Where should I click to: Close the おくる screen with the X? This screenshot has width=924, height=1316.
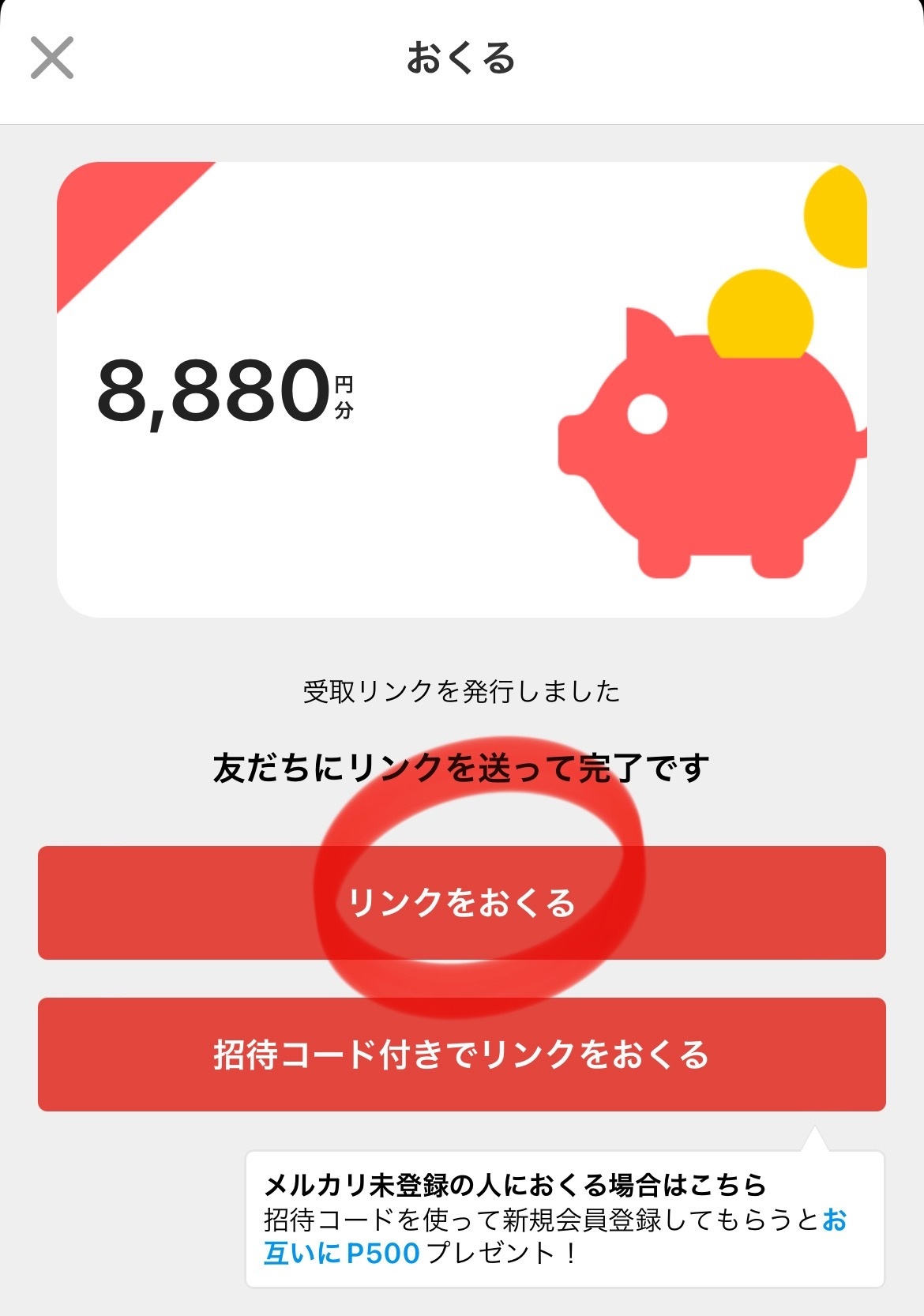click(x=52, y=58)
